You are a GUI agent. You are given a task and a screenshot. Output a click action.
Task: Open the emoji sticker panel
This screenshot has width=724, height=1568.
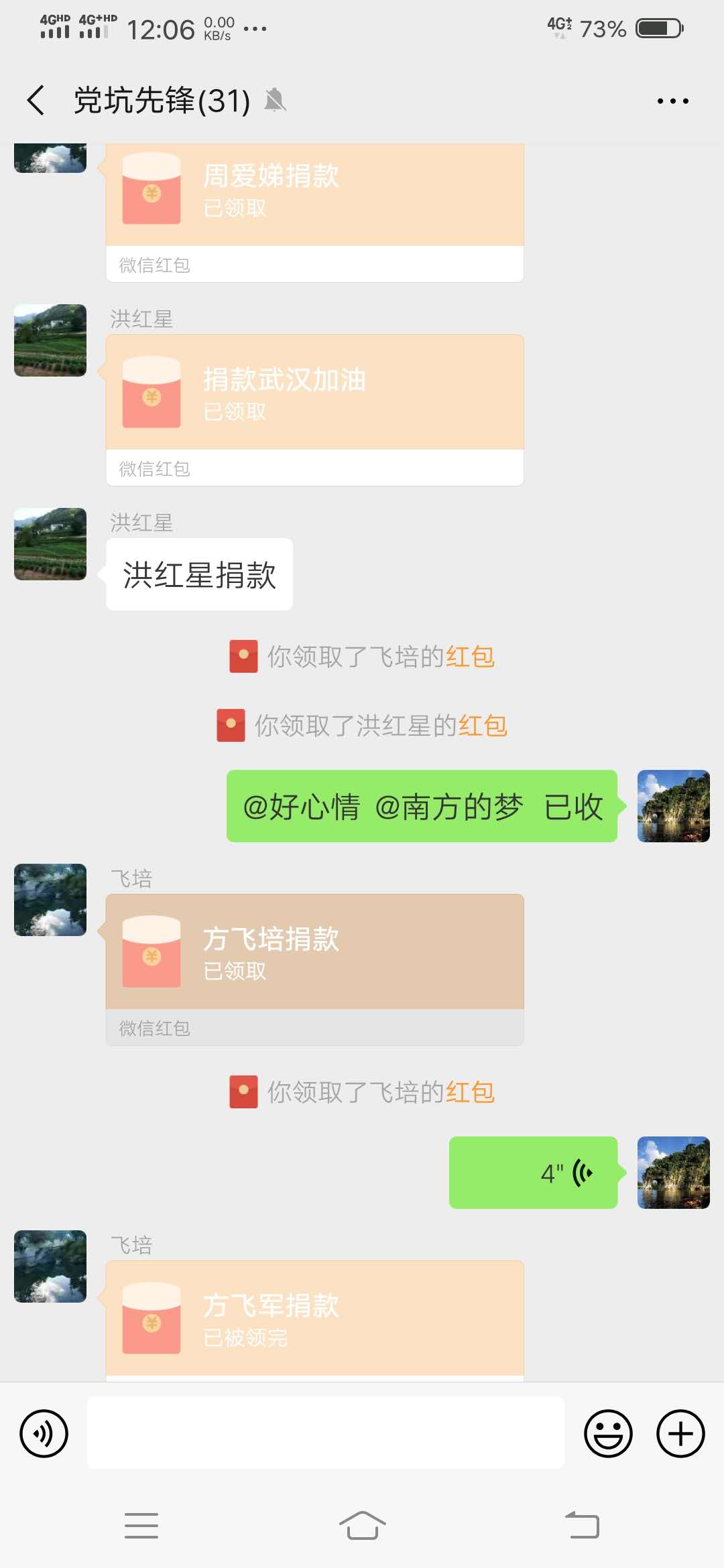608,1433
